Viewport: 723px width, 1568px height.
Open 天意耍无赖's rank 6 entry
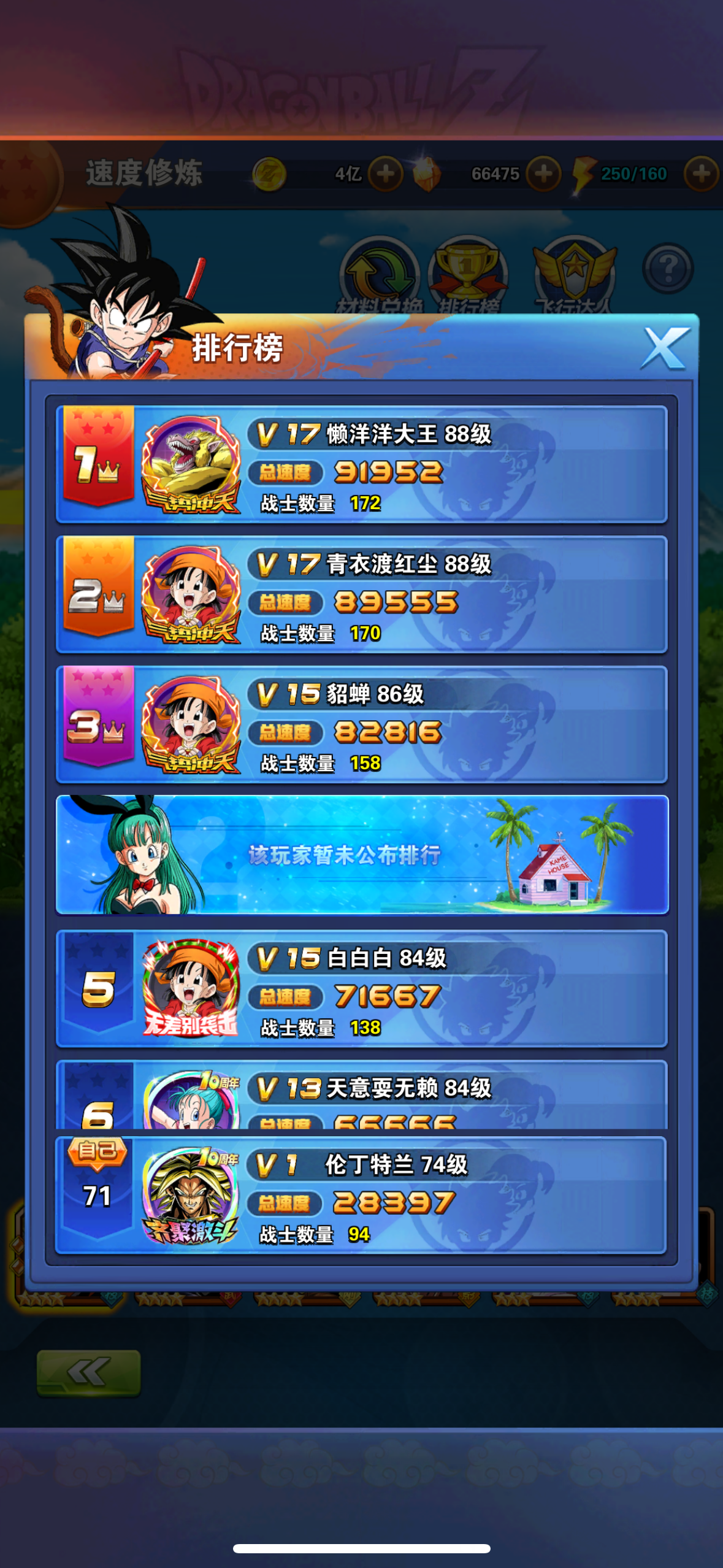tap(361, 1096)
